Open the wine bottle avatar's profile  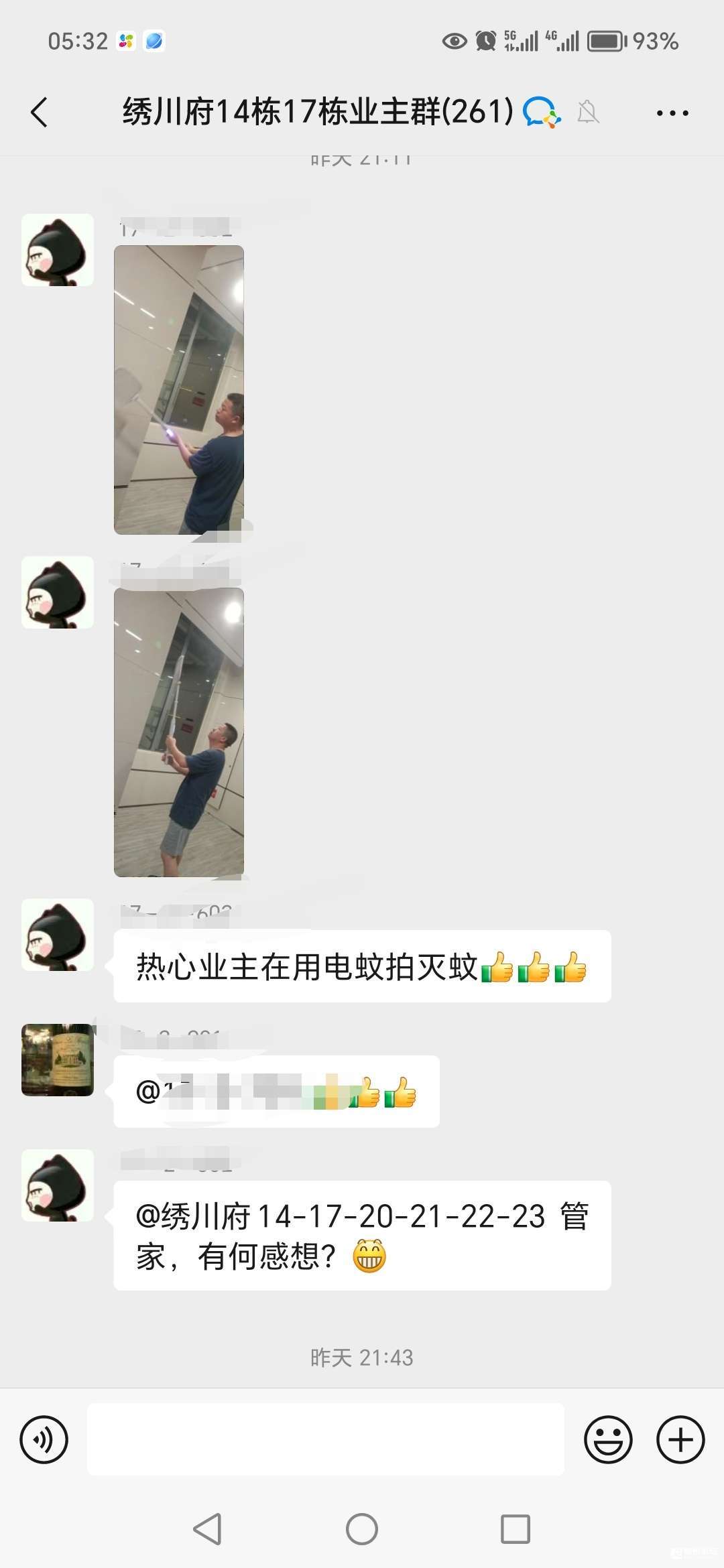point(58,1060)
